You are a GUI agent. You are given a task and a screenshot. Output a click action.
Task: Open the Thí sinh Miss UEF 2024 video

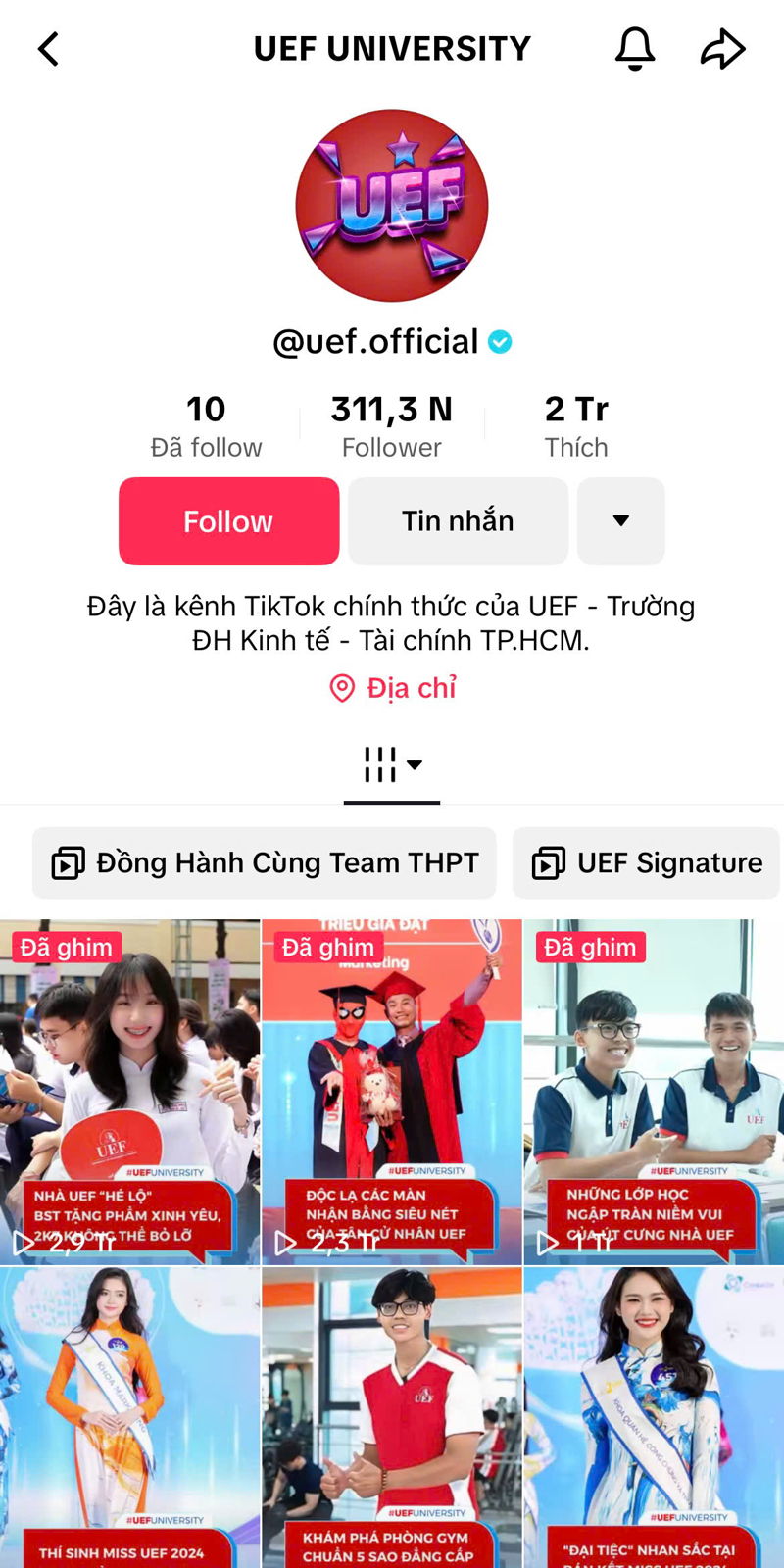pos(129,1417)
